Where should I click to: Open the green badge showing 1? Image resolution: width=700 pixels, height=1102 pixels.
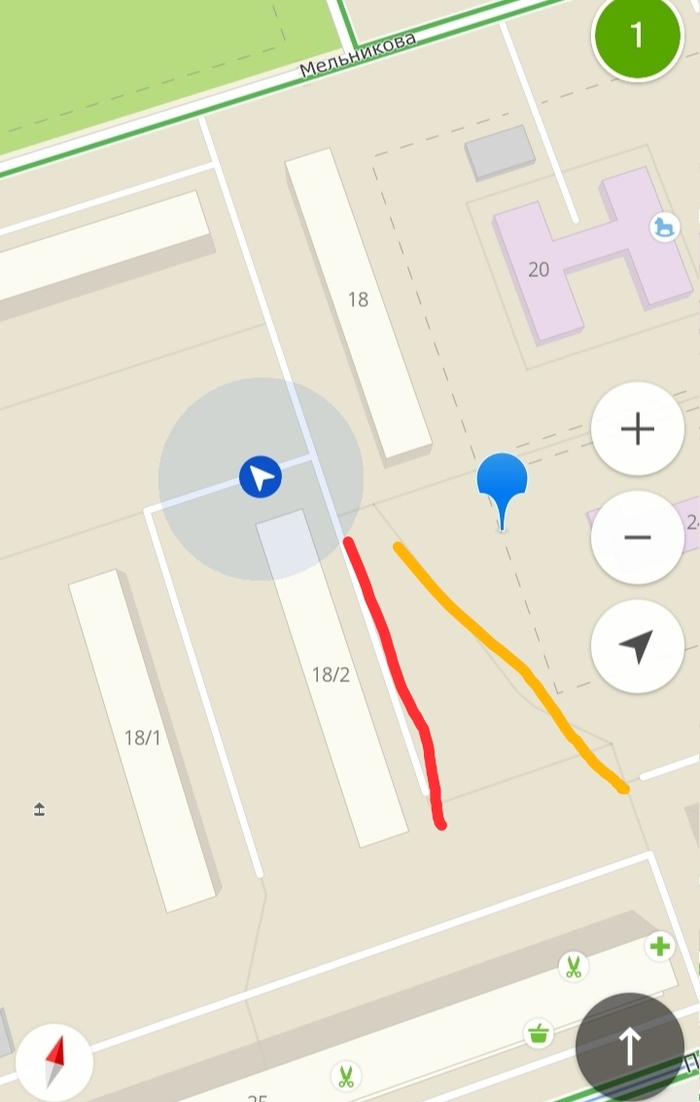(x=637, y=36)
